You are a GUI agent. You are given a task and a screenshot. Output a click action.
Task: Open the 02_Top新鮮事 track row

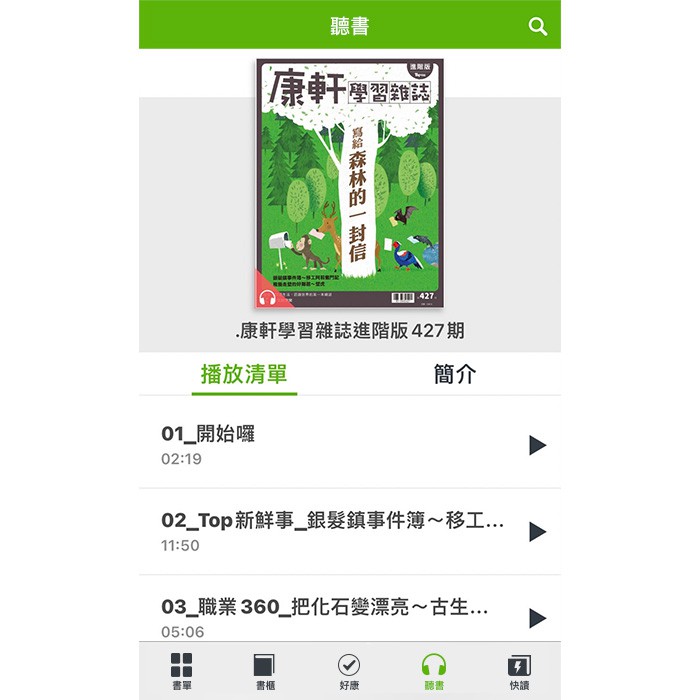point(330,532)
